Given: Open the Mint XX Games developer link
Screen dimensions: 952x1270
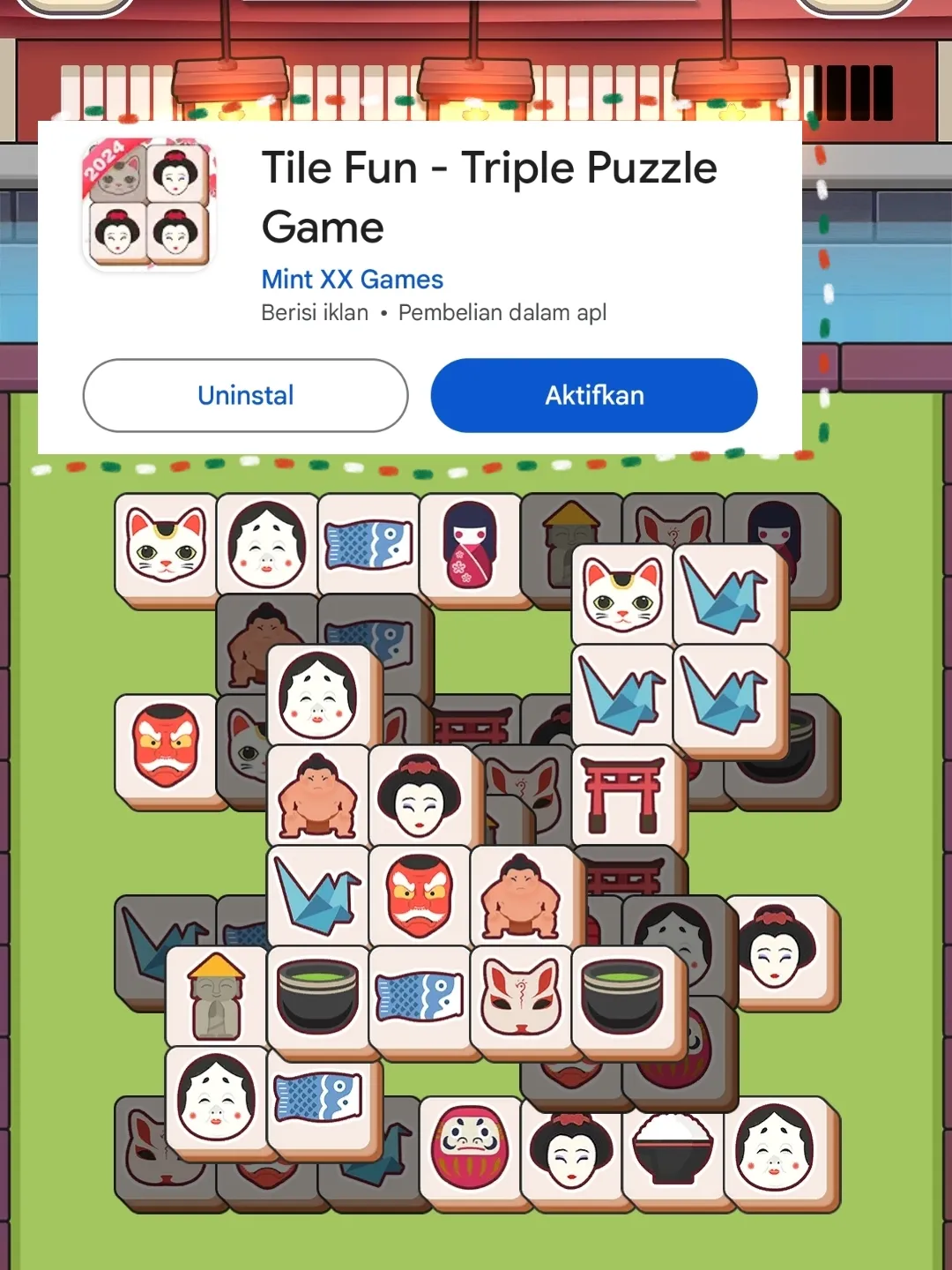Looking at the screenshot, I should point(352,280).
